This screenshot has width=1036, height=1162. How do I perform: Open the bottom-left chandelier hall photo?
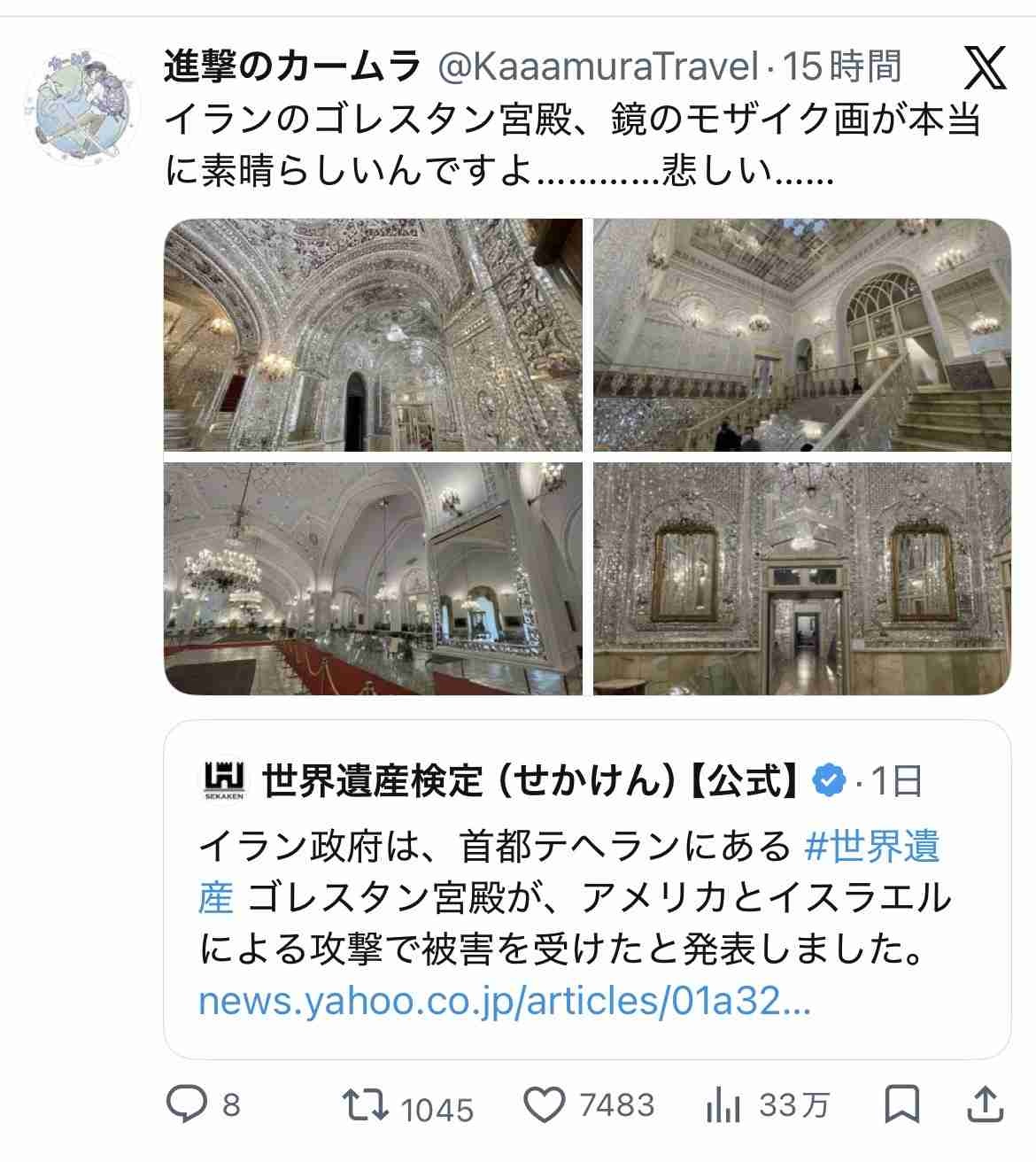point(373,578)
